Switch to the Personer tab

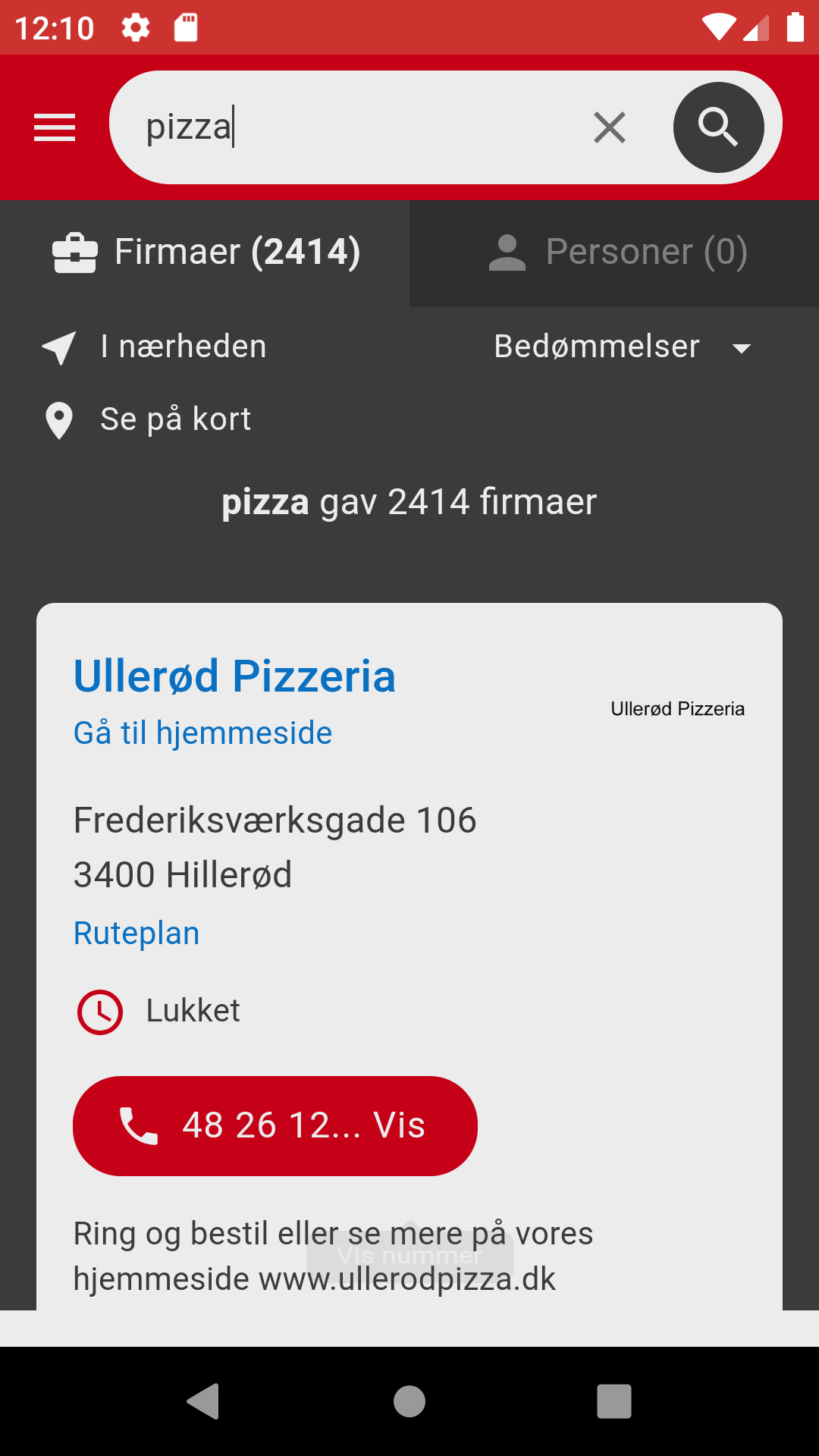tap(617, 253)
